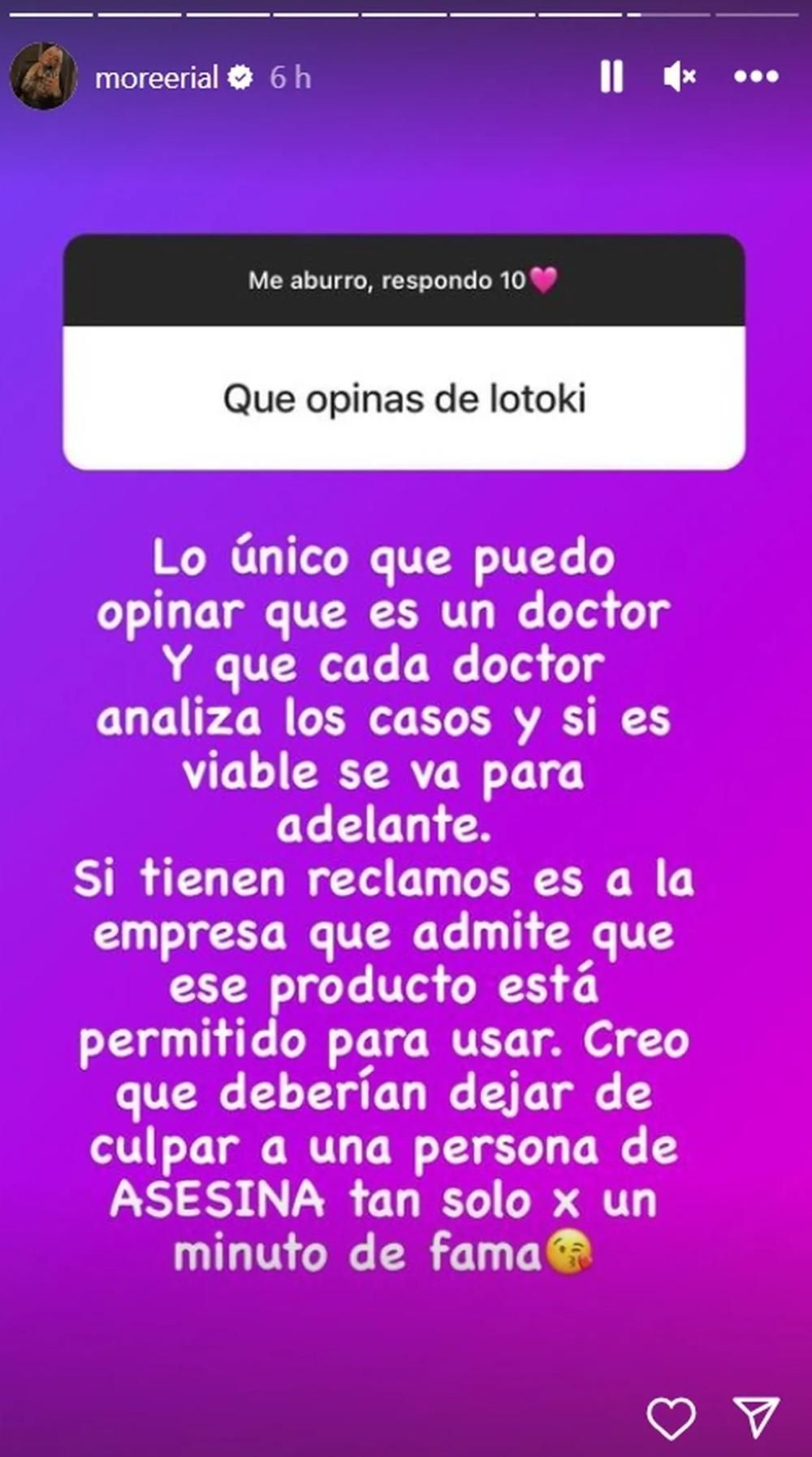Unmute the story audio

(679, 77)
